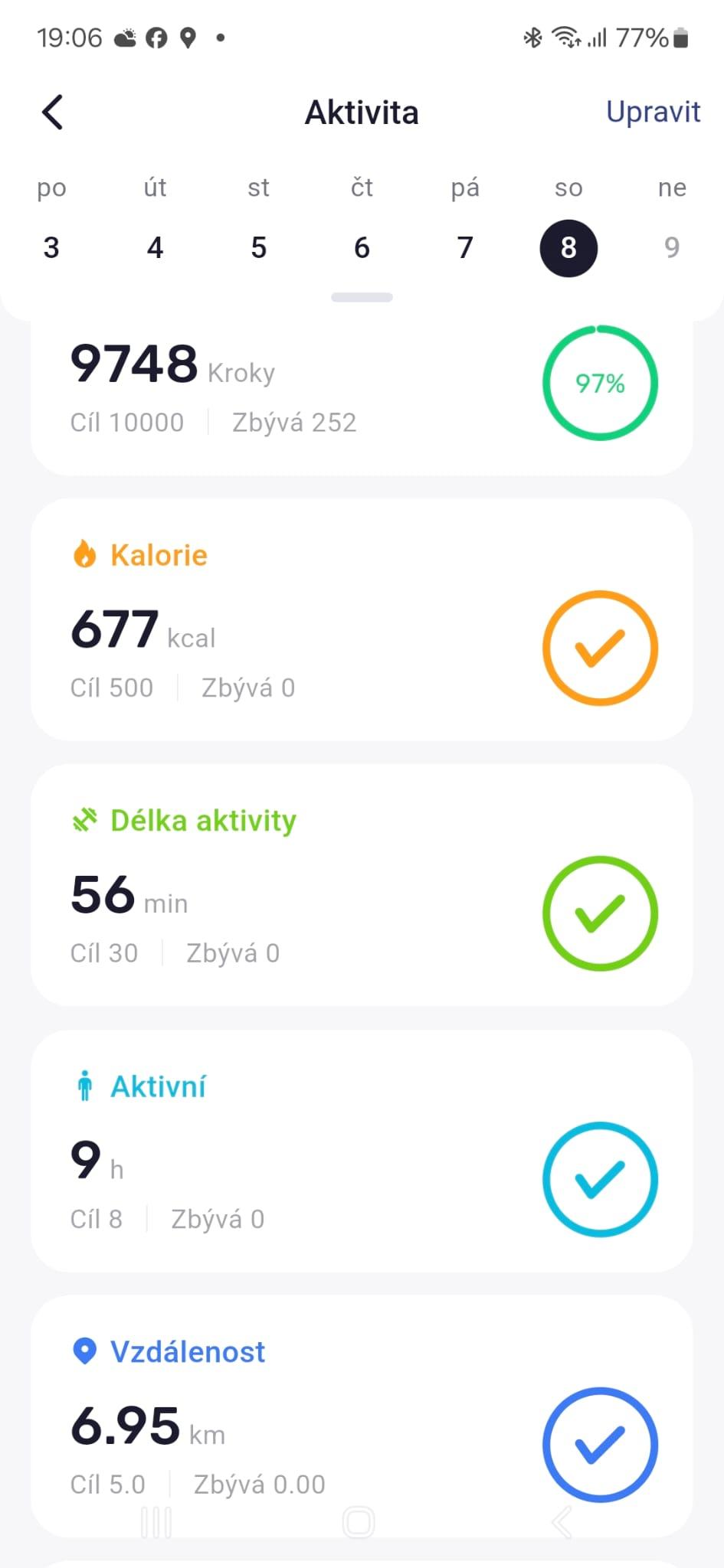Open the Kalorie card
Image resolution: width=724 pixels, height=1568 pixels.
click(362, 619)
